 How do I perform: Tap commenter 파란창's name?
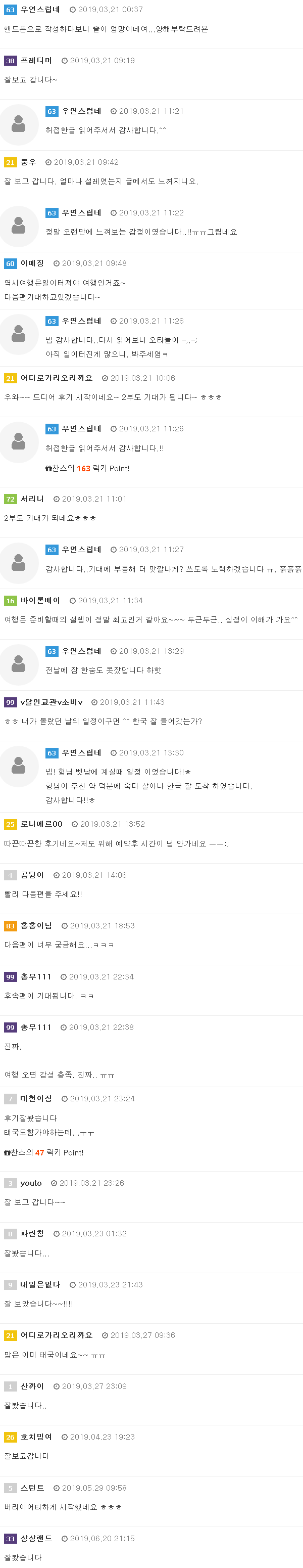(x=32, y=1233)
